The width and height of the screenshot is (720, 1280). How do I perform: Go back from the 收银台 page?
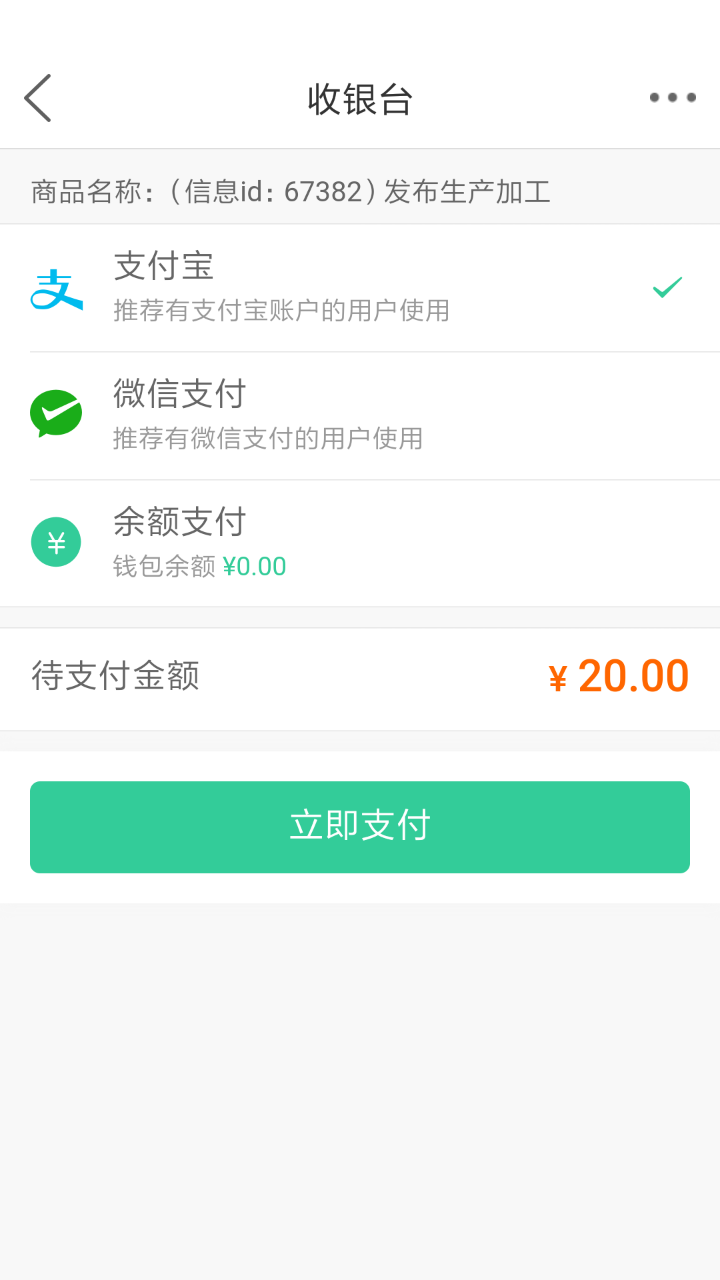click(x=38, y=98)
